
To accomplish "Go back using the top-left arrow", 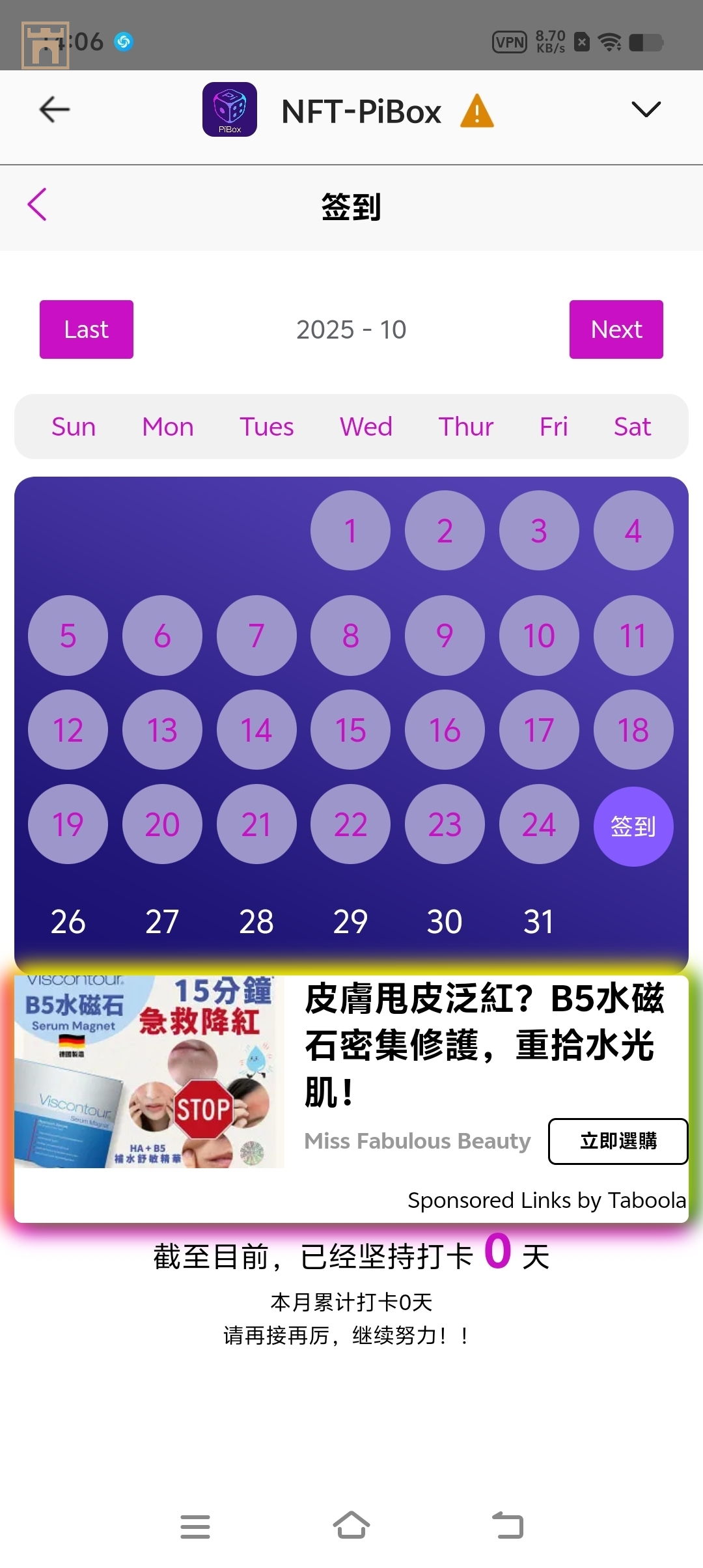I will click(55, 109).
